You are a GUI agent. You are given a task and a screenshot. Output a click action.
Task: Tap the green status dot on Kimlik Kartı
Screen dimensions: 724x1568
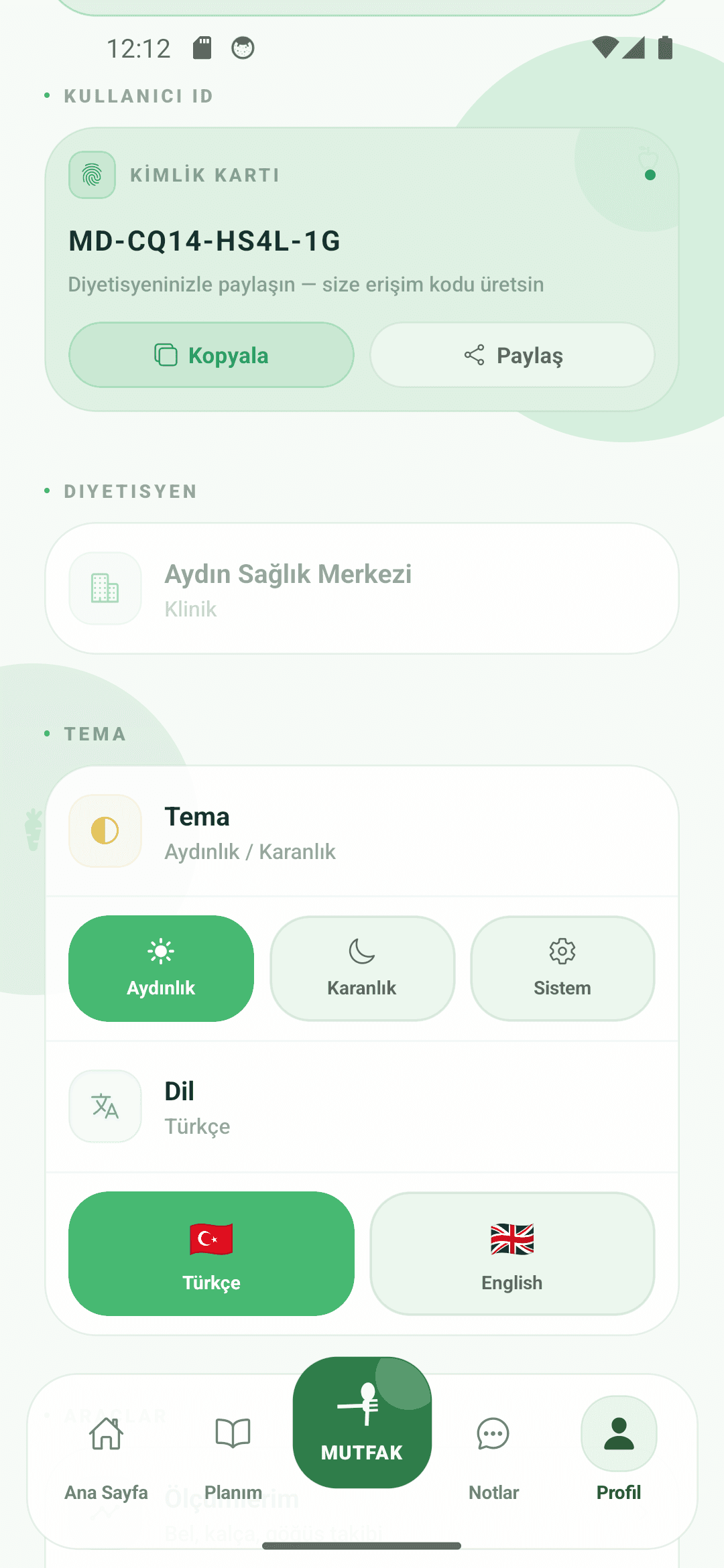coord(650,175)
